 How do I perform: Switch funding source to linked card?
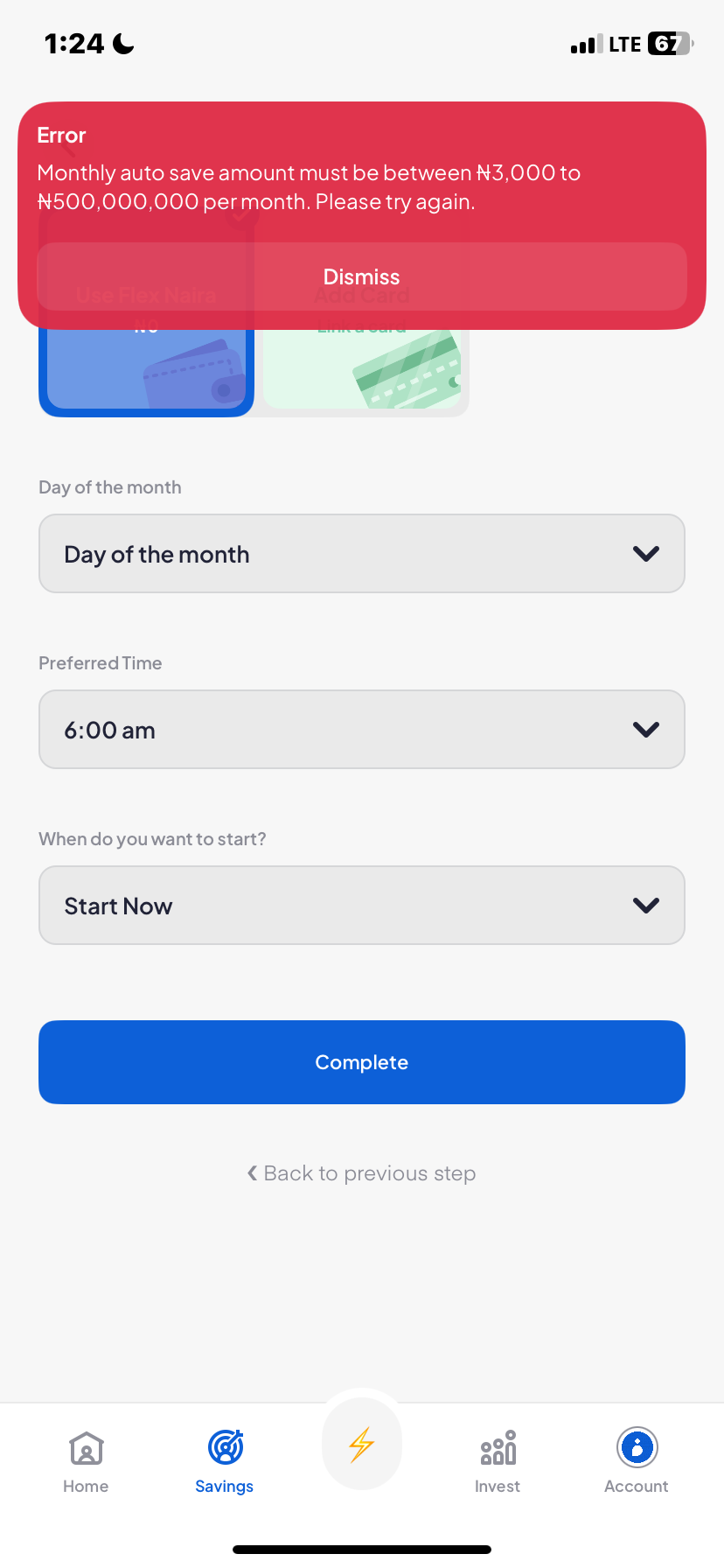[x=361, y=350]
